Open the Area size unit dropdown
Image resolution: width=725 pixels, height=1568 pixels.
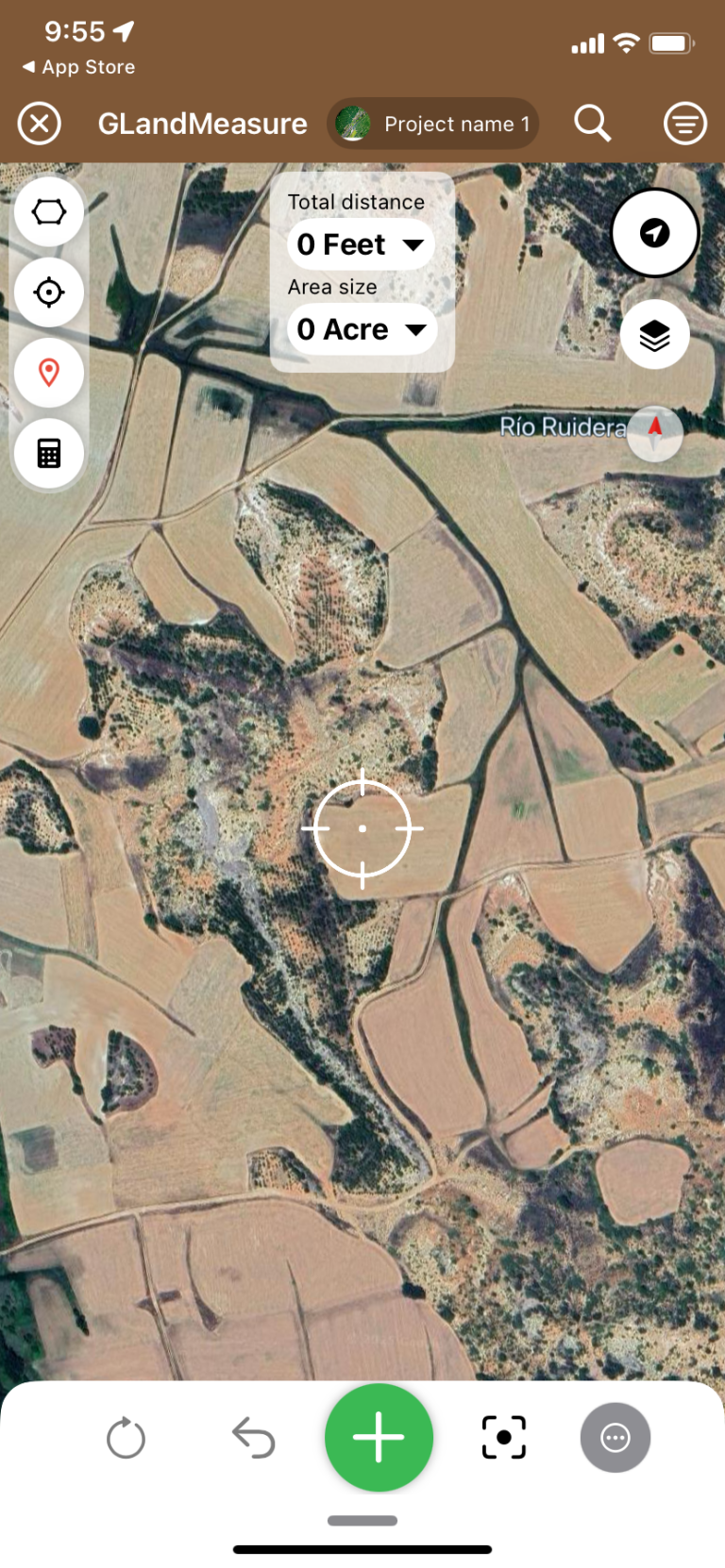point(362,329)
